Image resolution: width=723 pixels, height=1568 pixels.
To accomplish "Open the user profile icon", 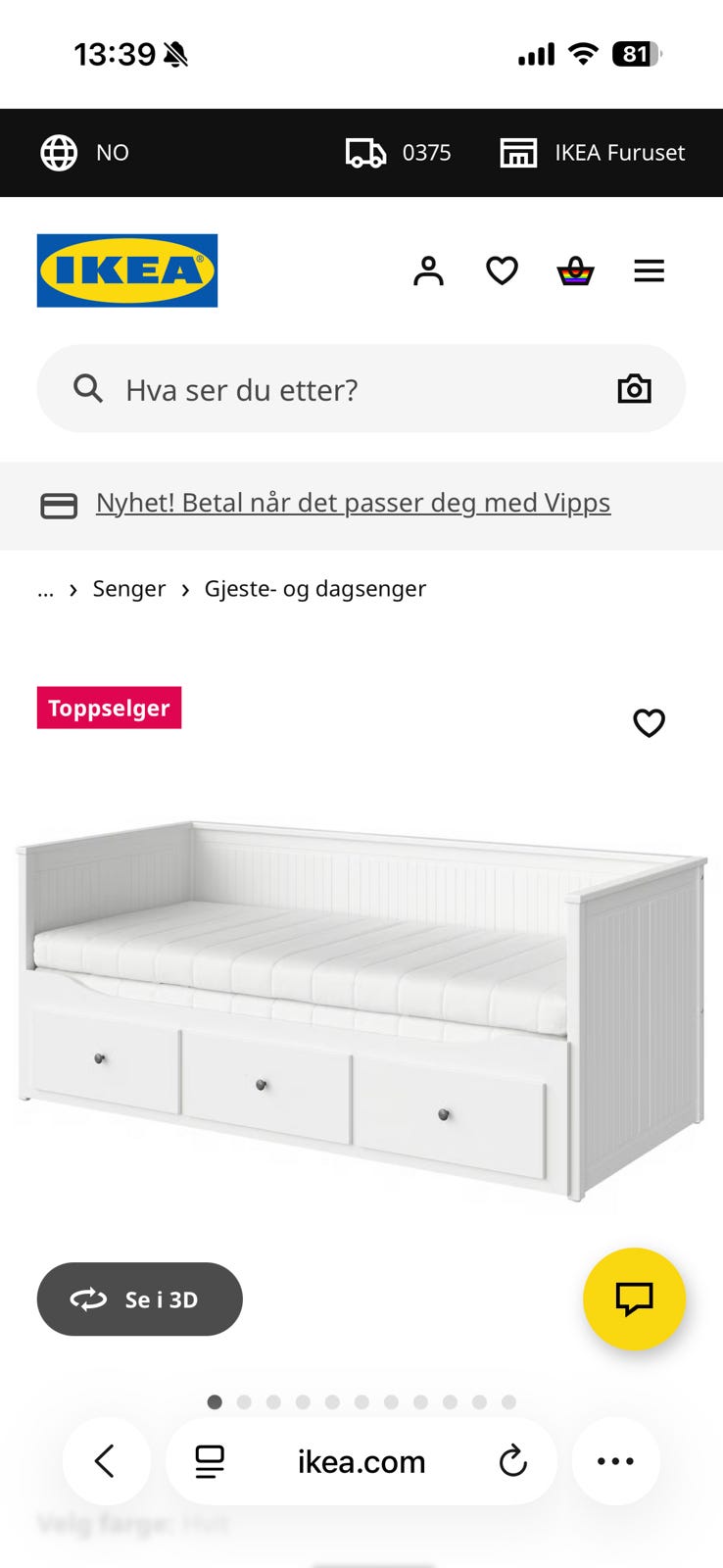I will point(428,270).
